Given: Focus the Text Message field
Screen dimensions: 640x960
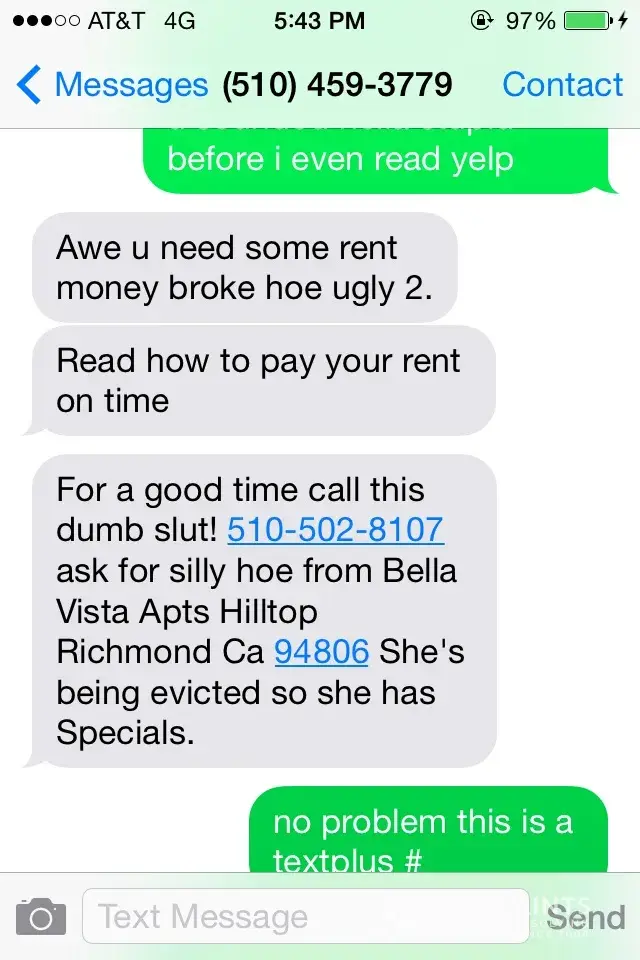Looking at the screenshot, I should point(305,916).
